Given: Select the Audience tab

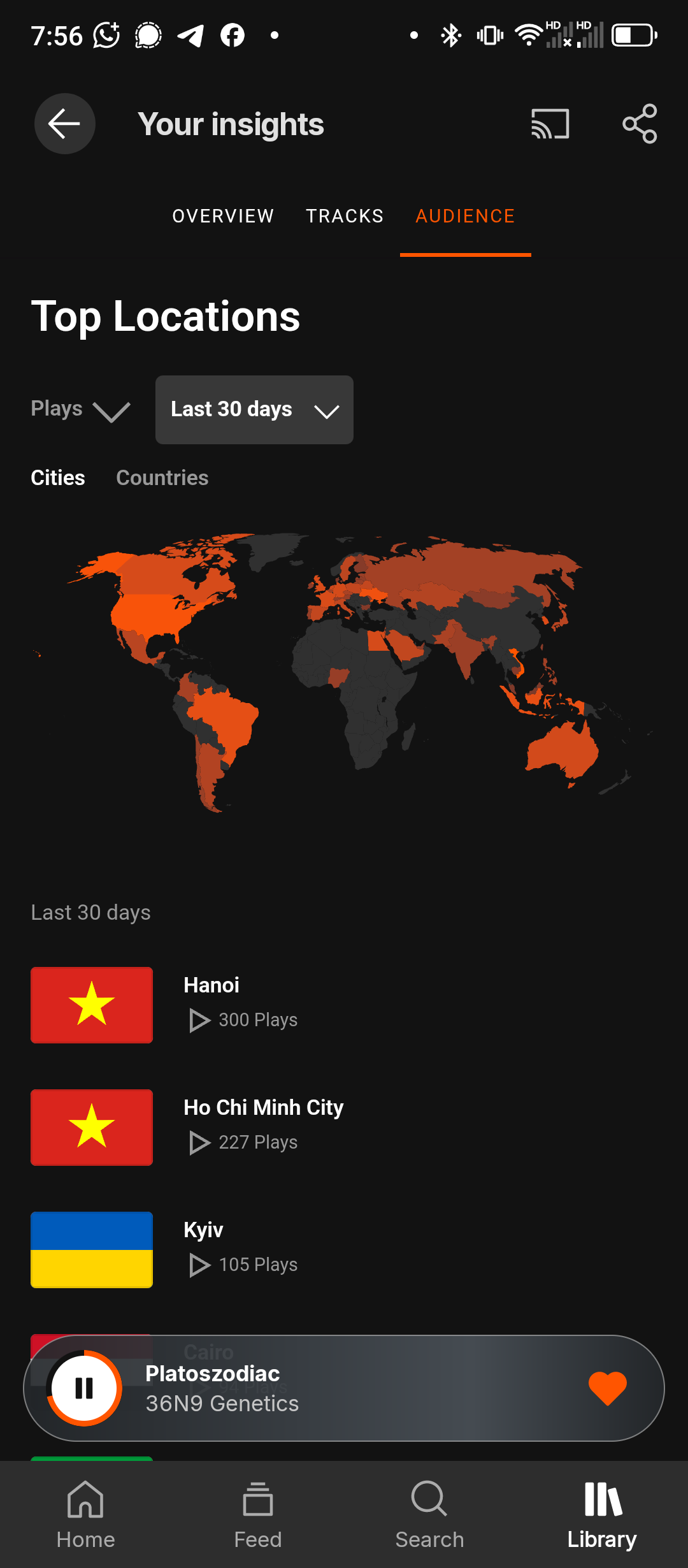Looking at the screenshot, I should (x=465, y=216).
